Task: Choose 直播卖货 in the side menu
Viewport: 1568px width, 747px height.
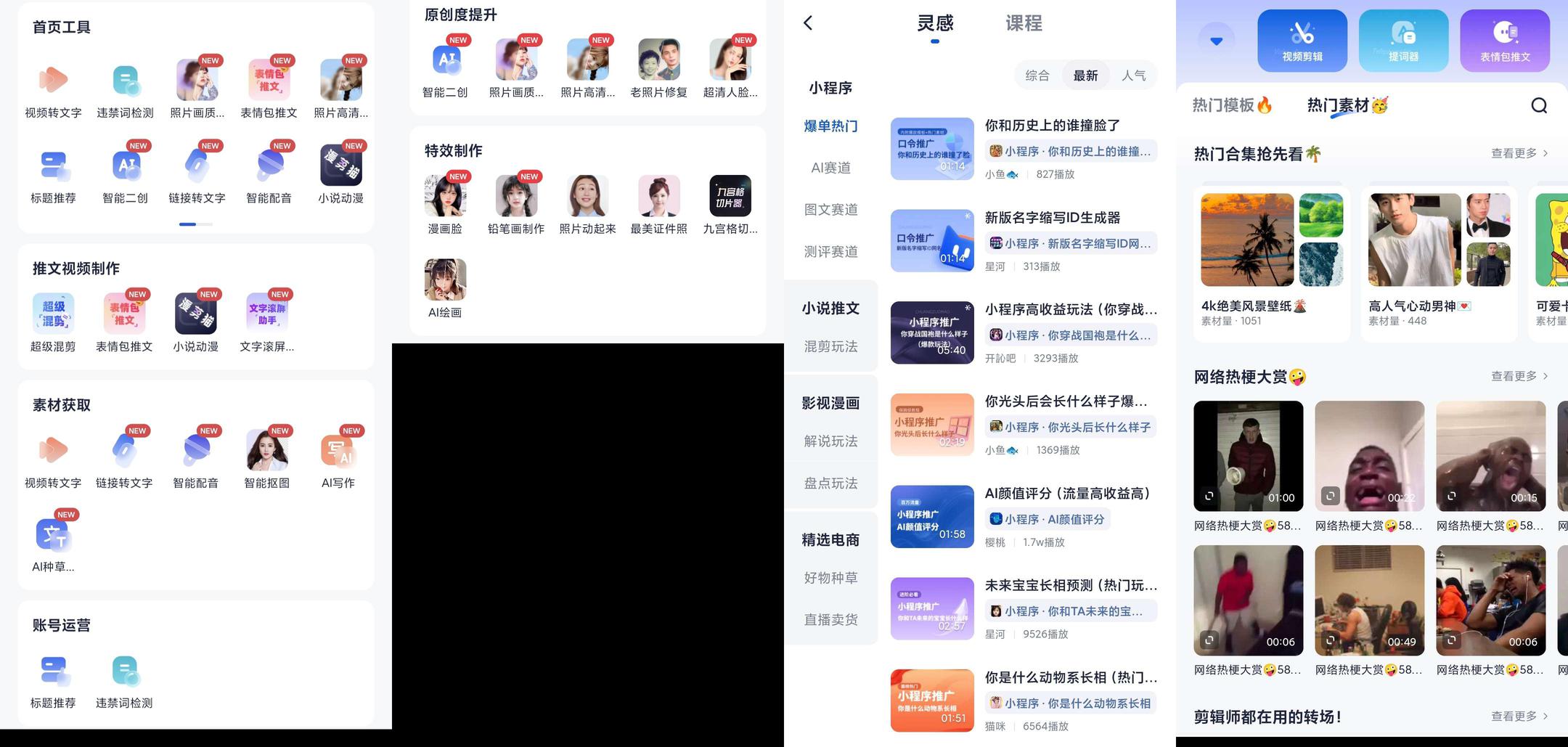Action: [x=830, y=620]
